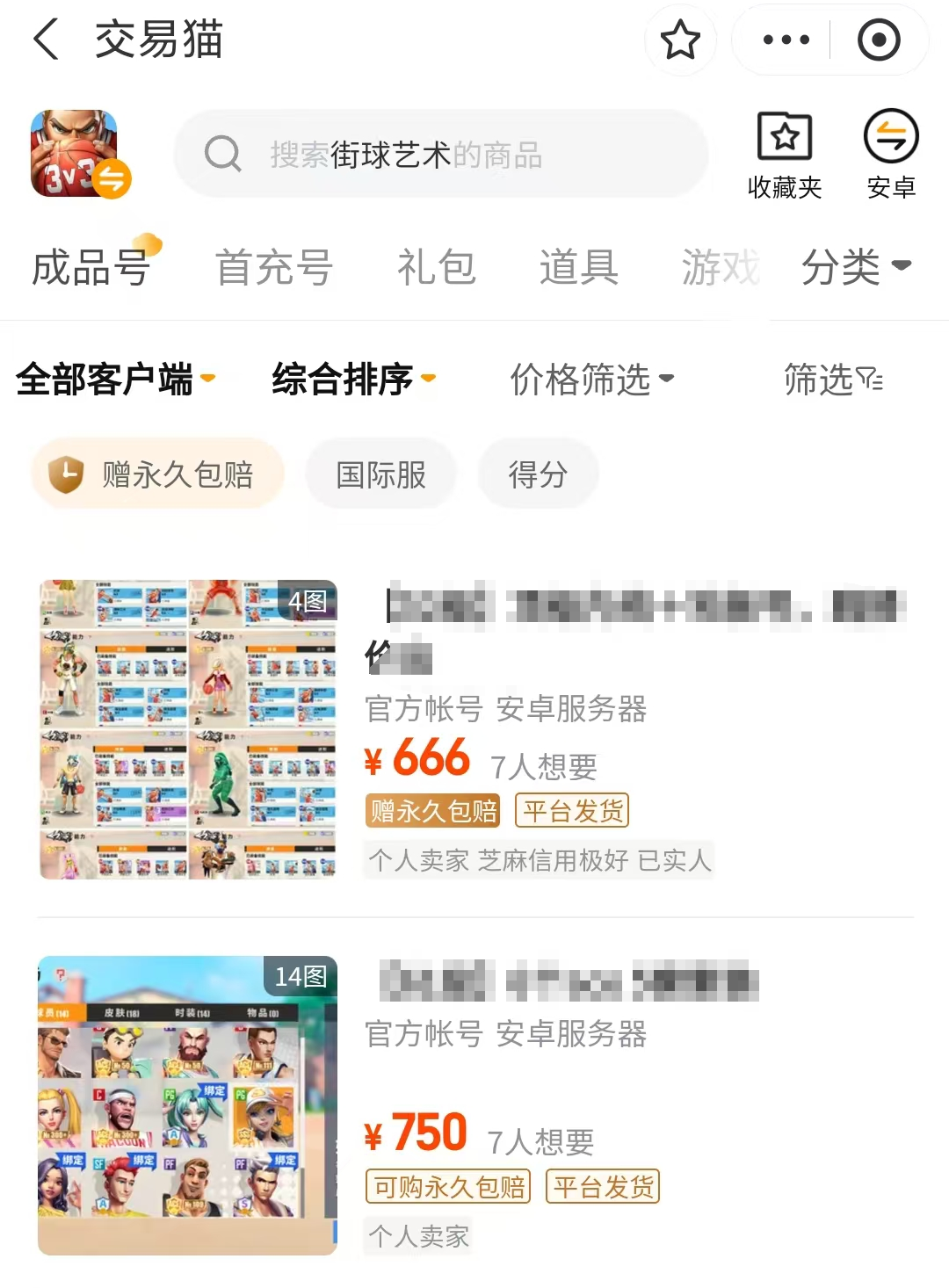
Task: Open the three-dot more menu
Action: 786,40
